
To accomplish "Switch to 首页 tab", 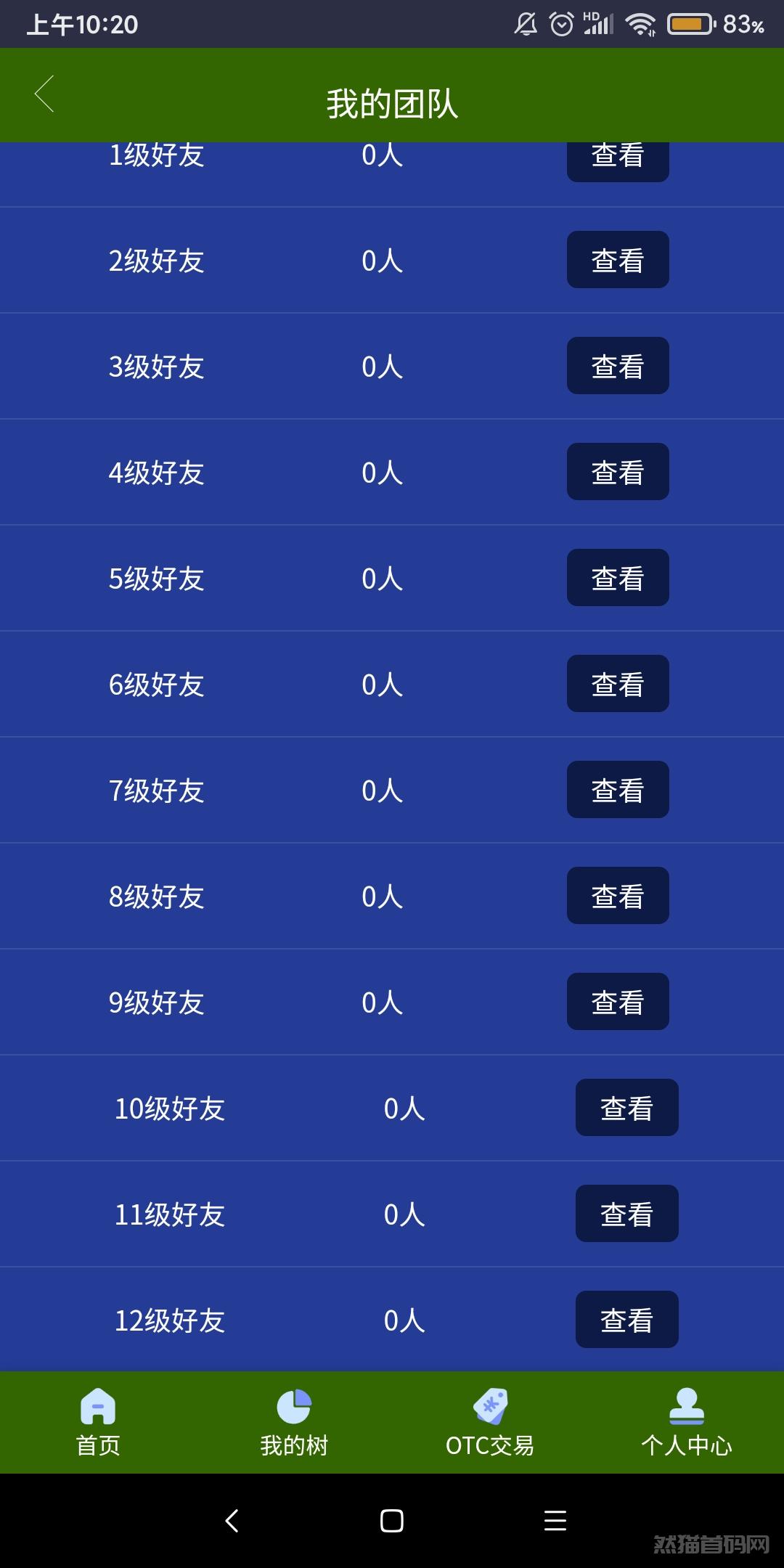I will pos(98,1423).
